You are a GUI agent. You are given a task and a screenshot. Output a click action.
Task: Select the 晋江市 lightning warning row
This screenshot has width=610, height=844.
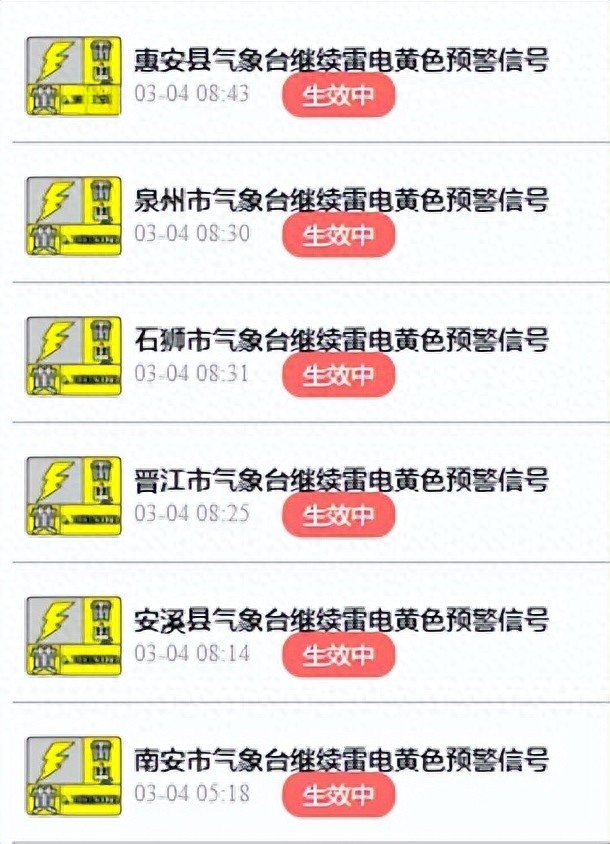pyautogui.click(x=340, y=481)
